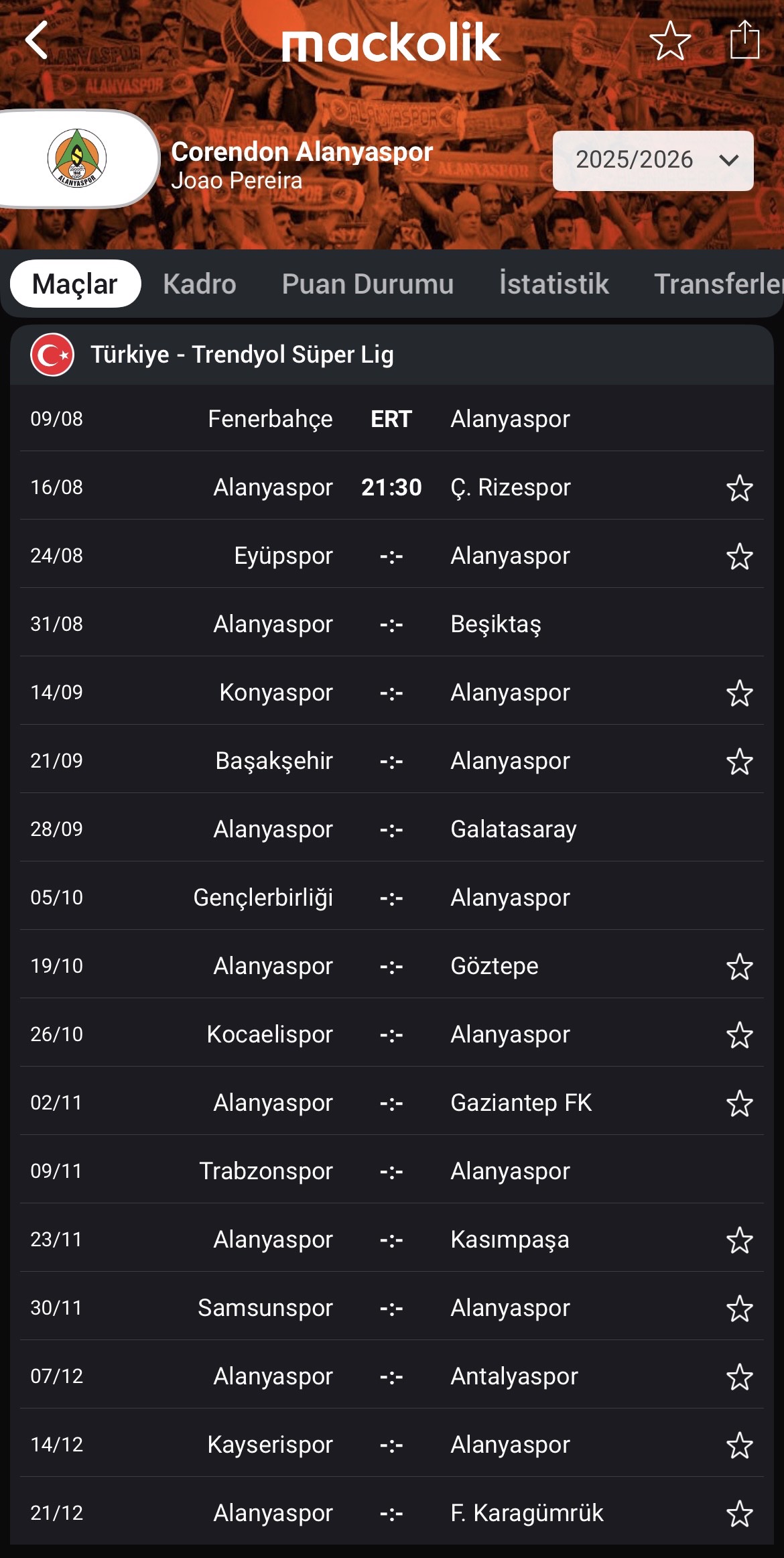The image size is (784, 1558).
Task: Select the Transferler tab
Action: point(718,284)
